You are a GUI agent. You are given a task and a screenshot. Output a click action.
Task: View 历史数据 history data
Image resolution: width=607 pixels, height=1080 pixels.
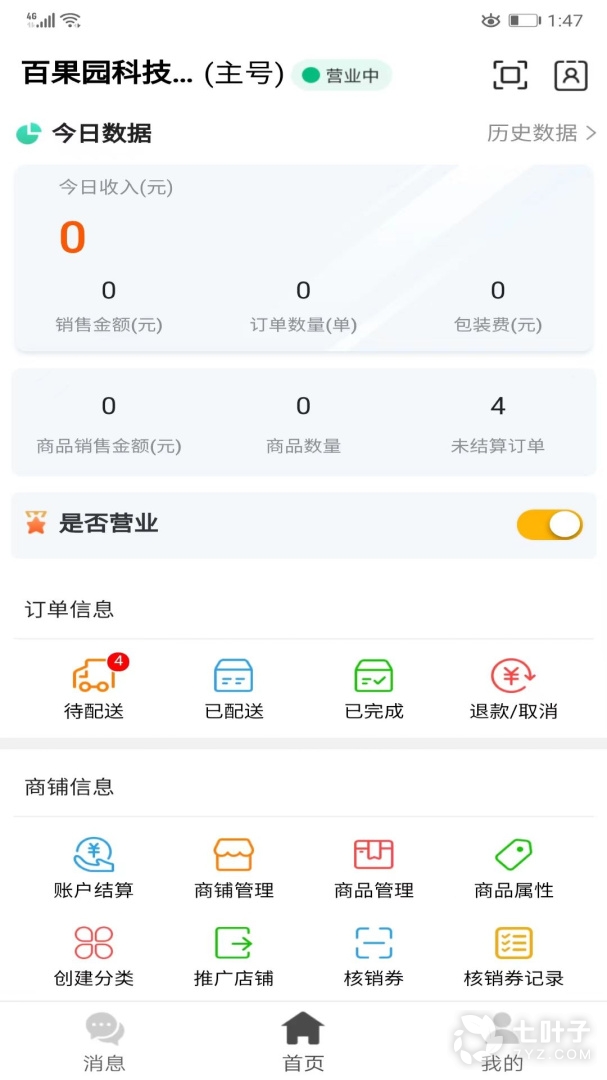(541, 133)
